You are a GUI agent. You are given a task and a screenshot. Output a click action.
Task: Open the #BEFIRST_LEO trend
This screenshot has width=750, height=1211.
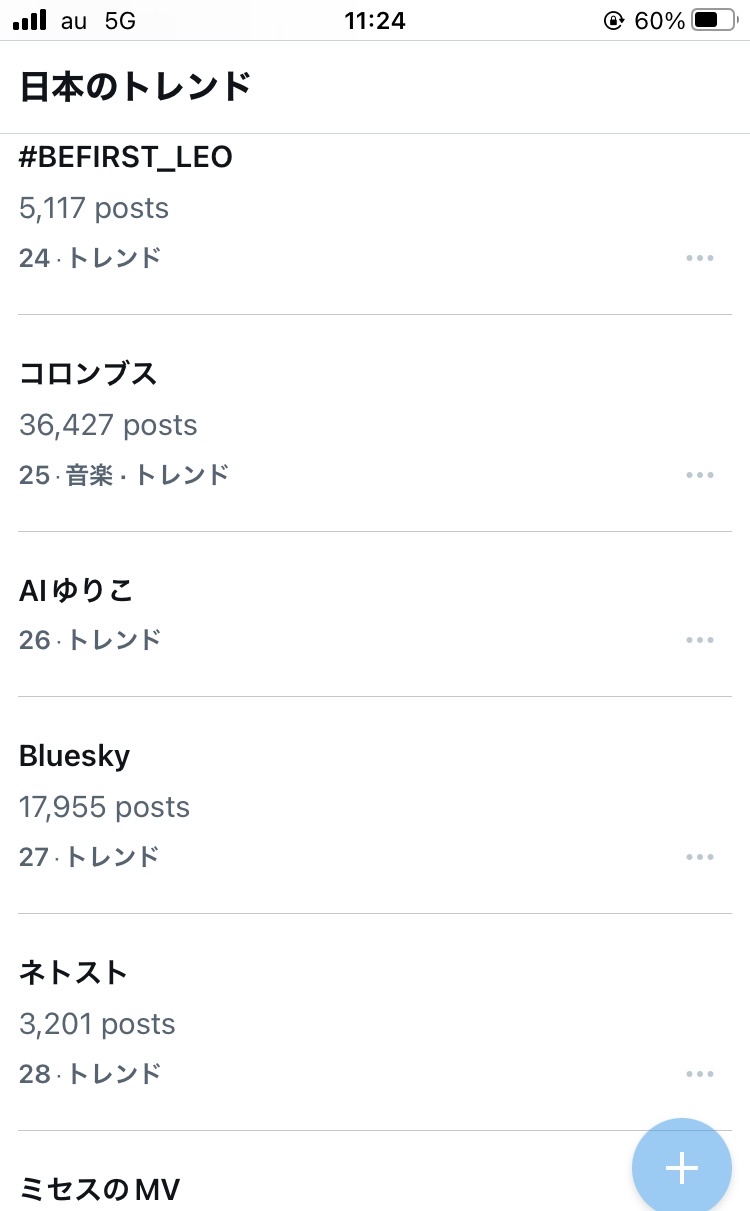click(126, 158)
